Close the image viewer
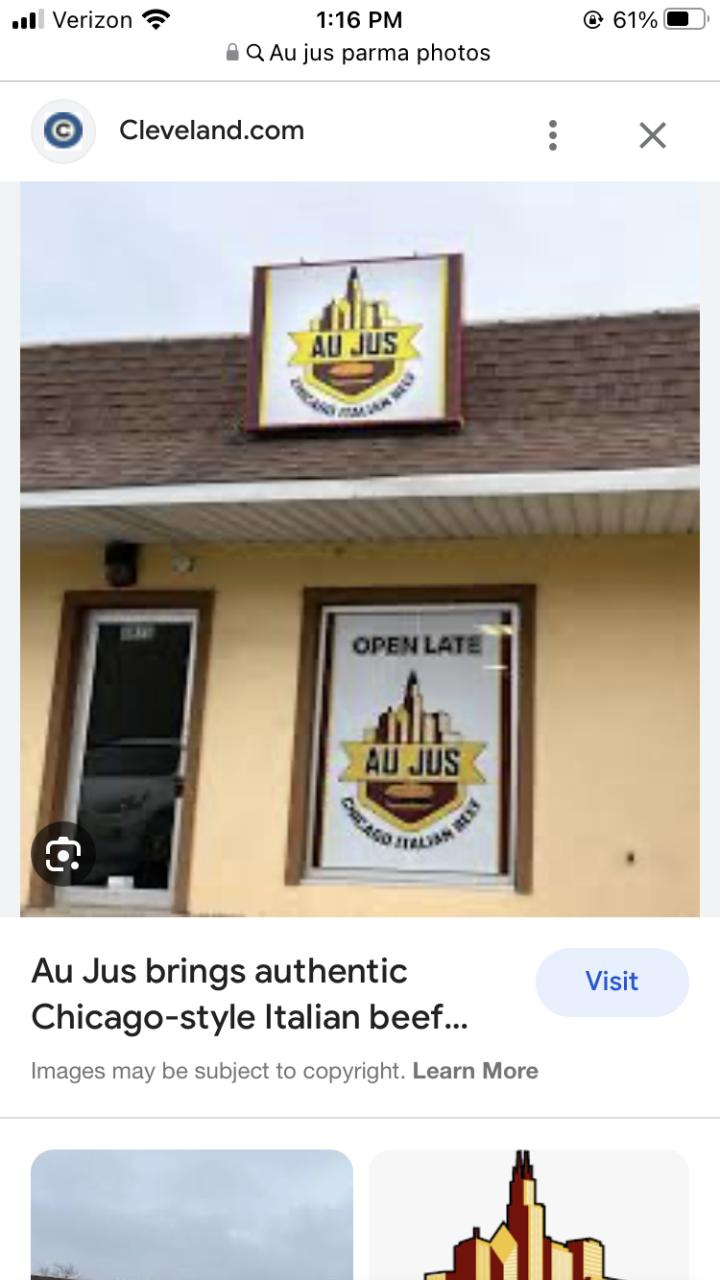720x1280 pixels. (652, 135)
